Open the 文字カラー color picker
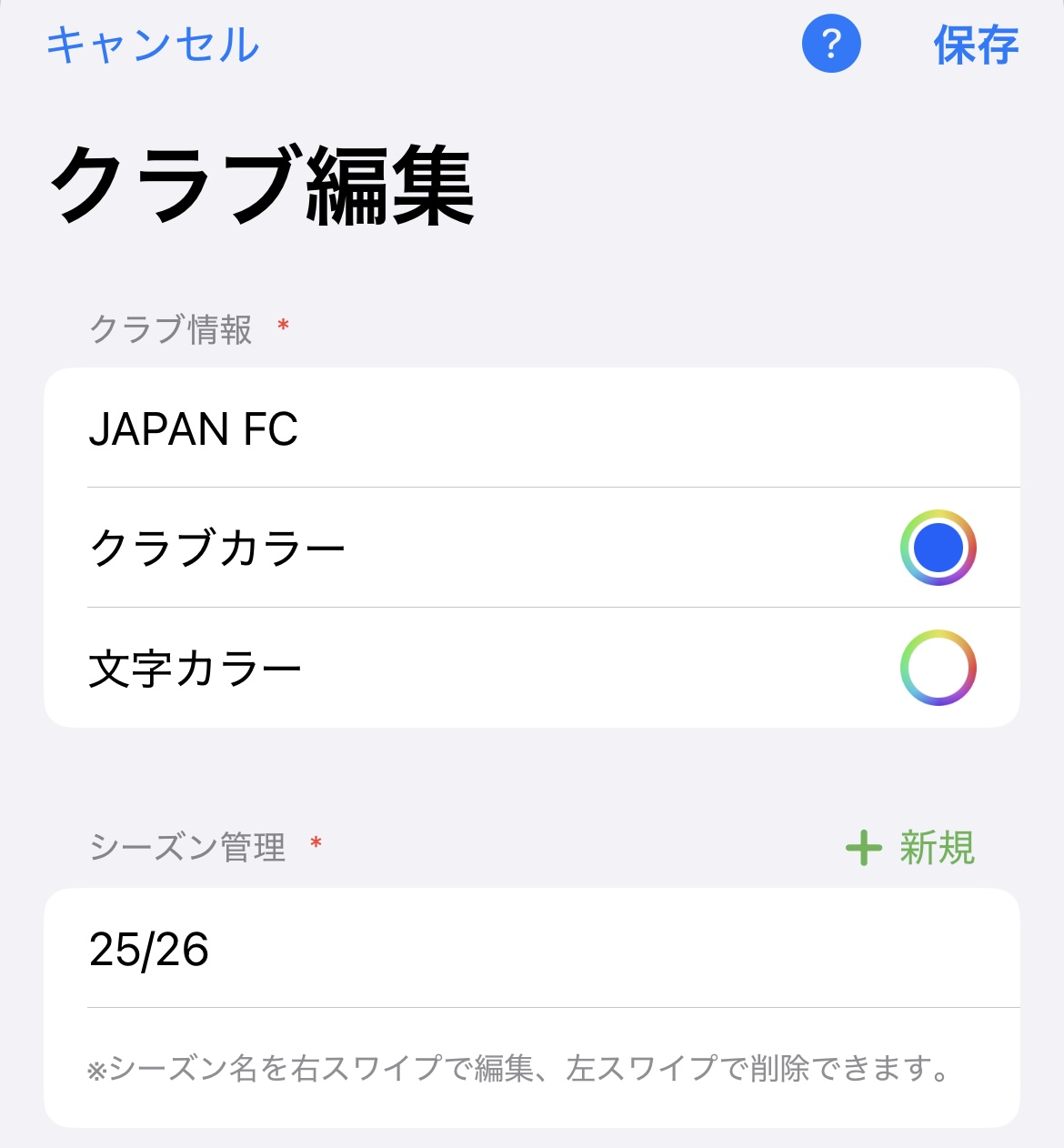The image size is (1064, 1148). [938, 668]
